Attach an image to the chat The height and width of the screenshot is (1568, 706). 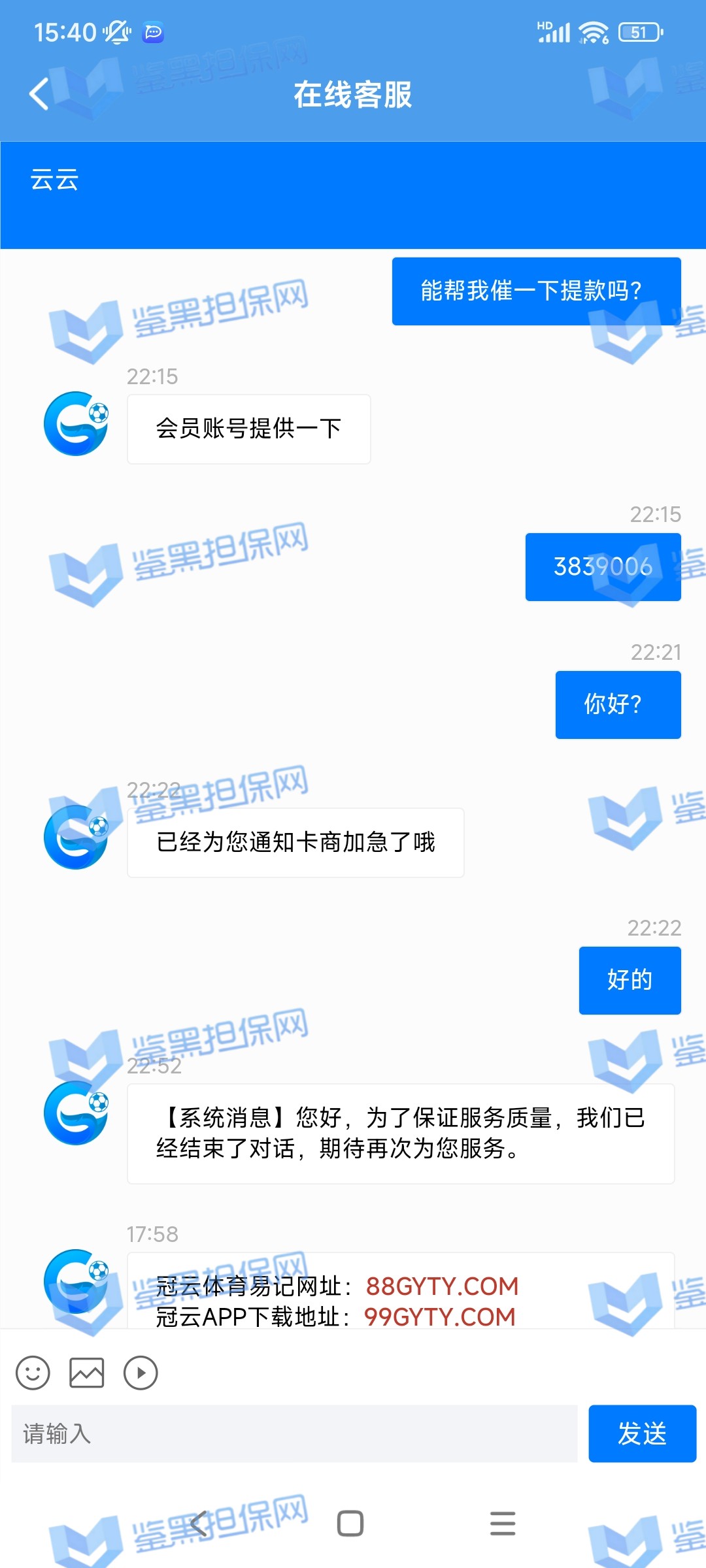pos(87,1373)
